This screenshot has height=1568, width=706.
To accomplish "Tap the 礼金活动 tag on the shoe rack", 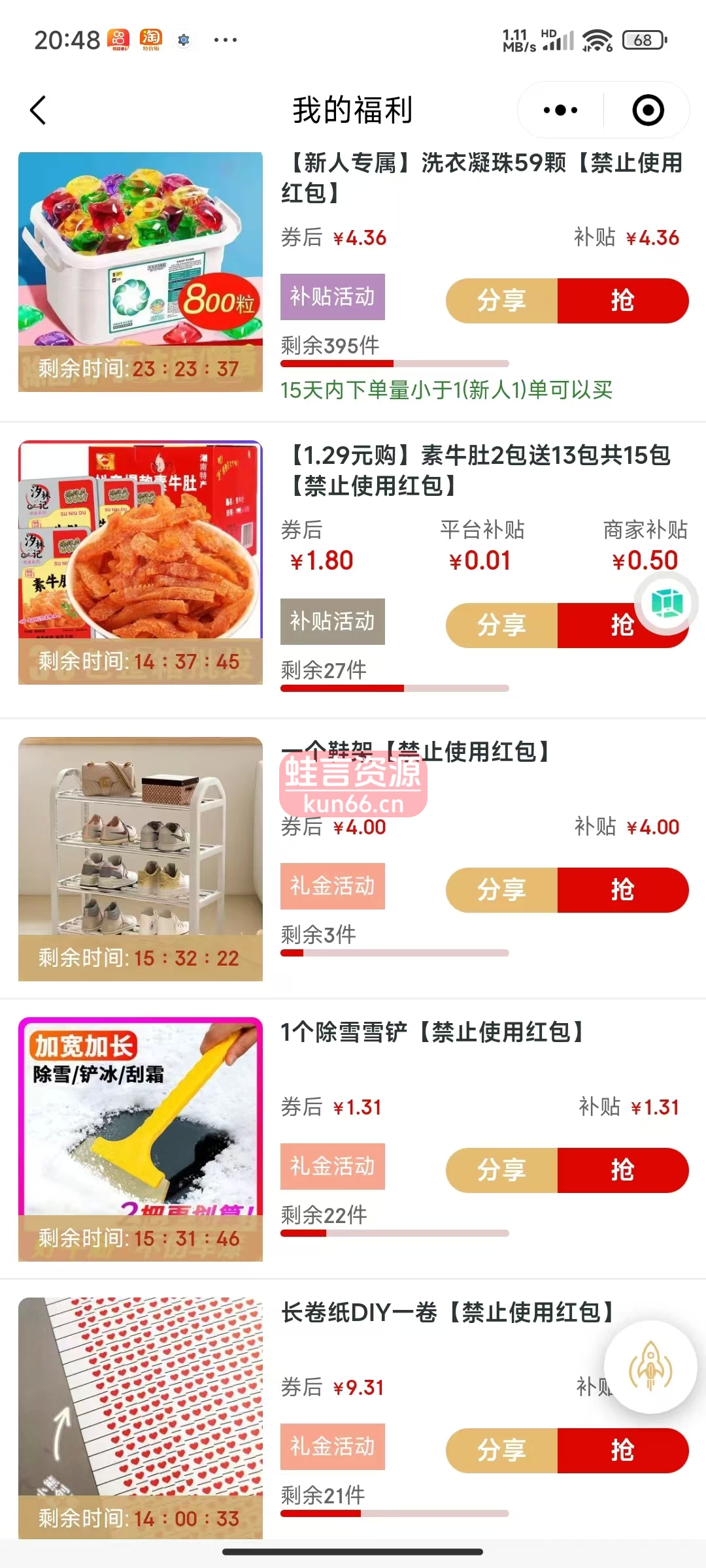I will [332, 886].
